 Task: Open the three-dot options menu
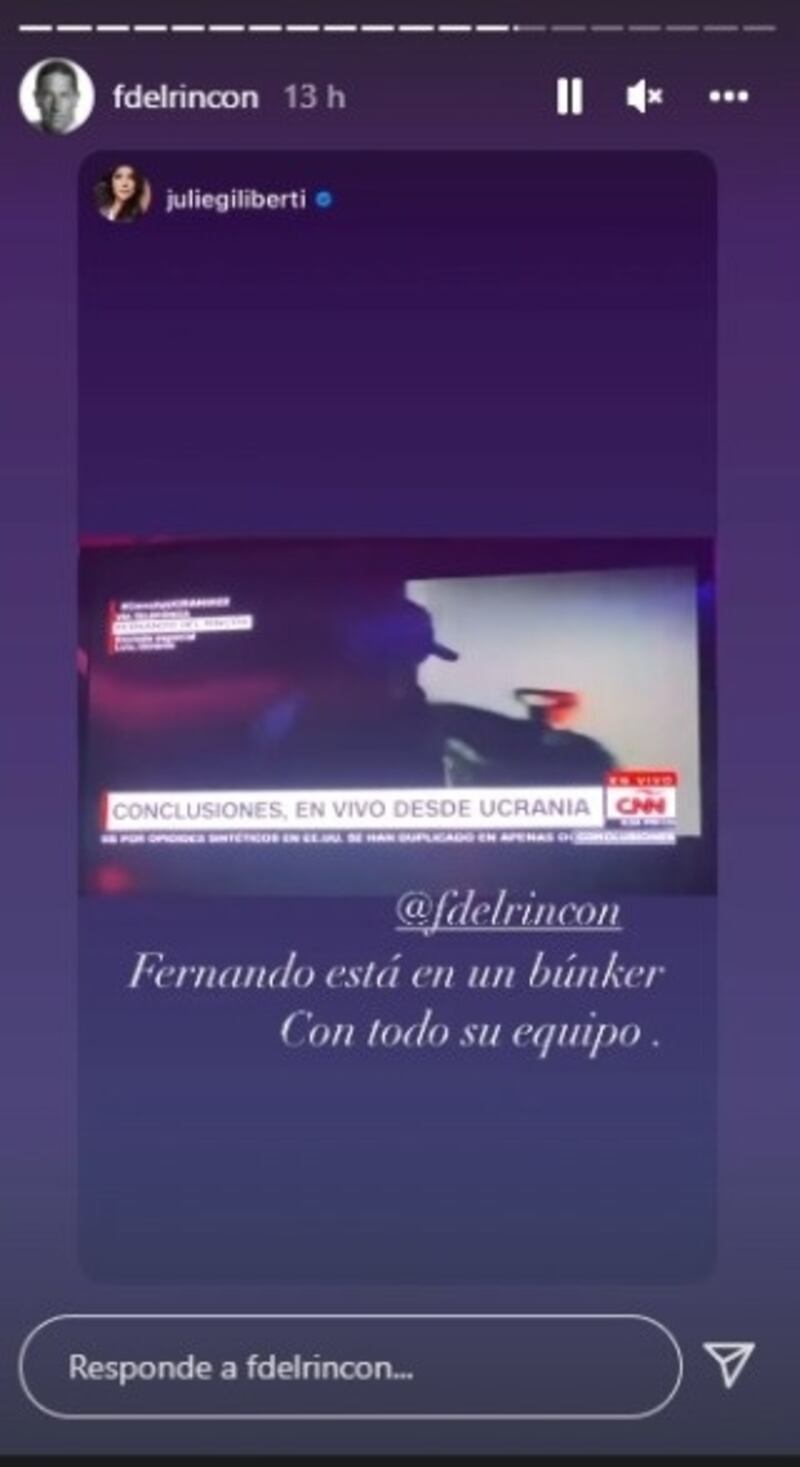[728, 97]
